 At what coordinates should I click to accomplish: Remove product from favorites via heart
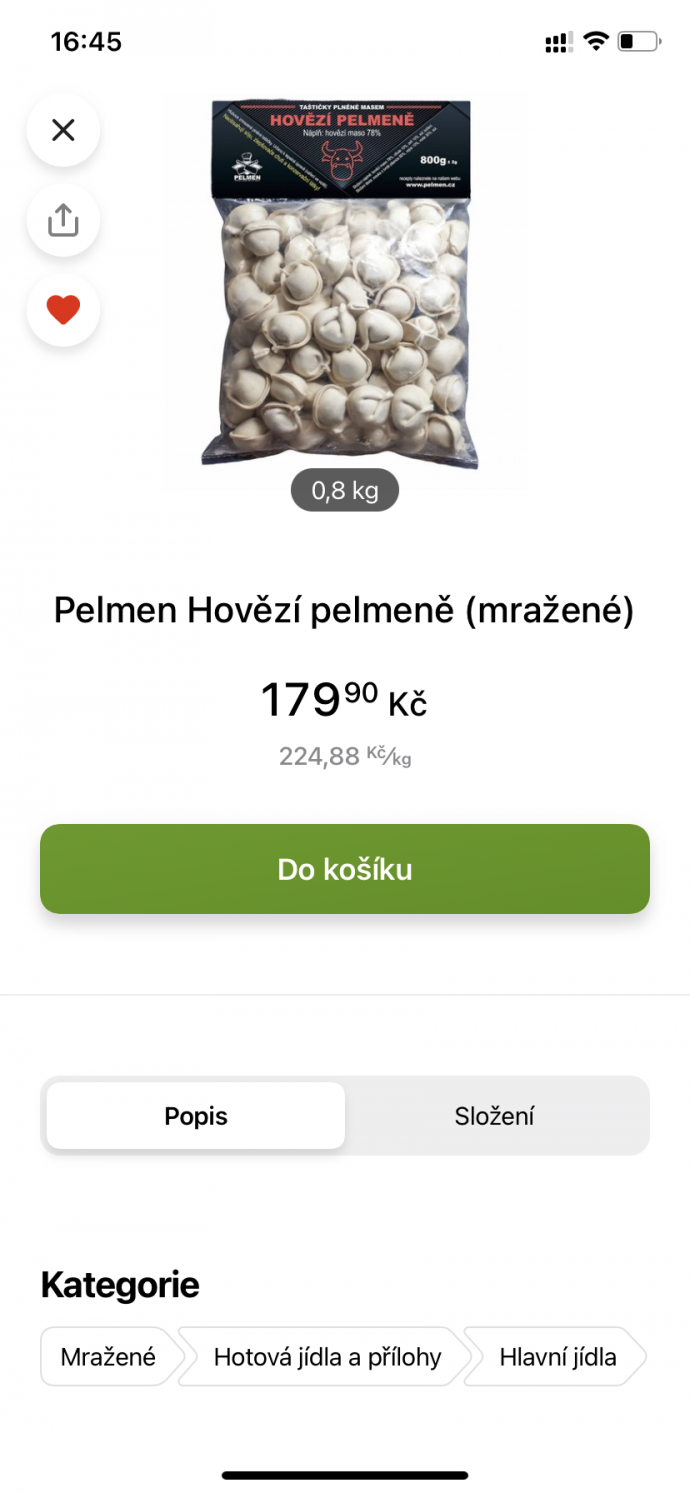coord(63,310)
